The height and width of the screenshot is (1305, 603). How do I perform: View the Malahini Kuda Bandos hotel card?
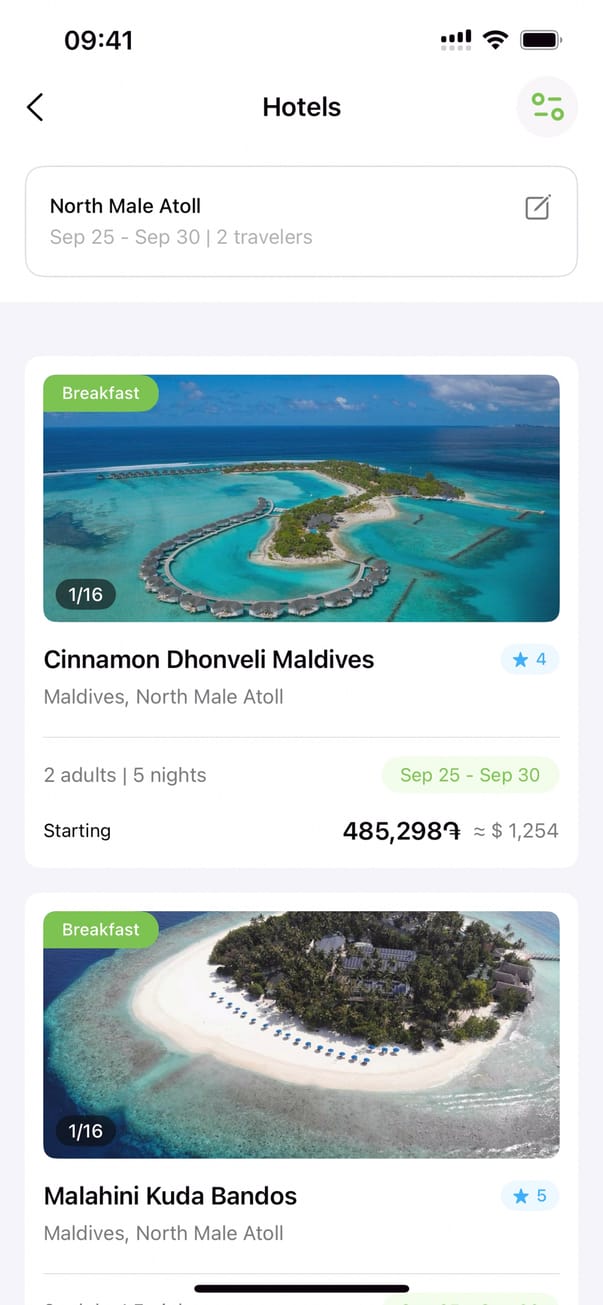coord(170,1195)
